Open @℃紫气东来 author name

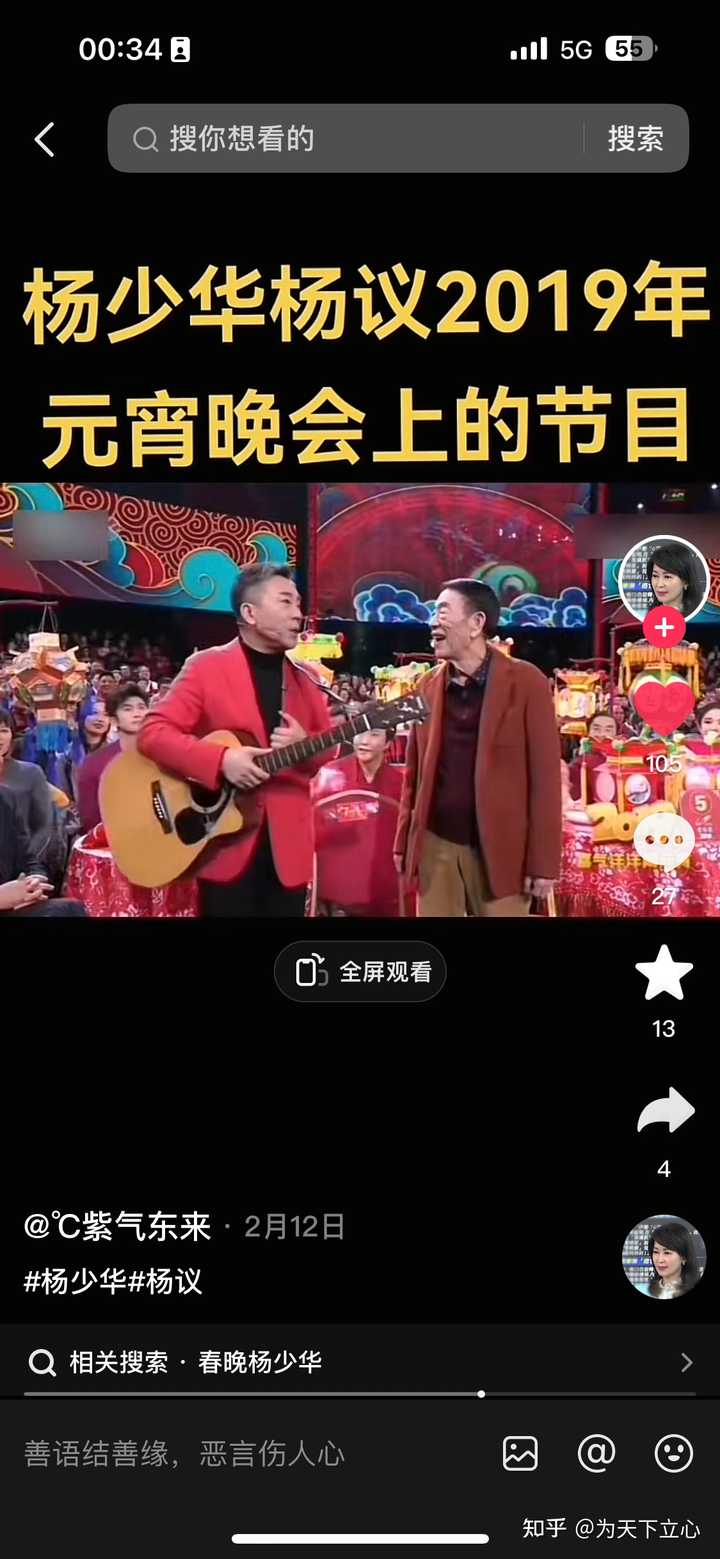[x=118, y=1227]
